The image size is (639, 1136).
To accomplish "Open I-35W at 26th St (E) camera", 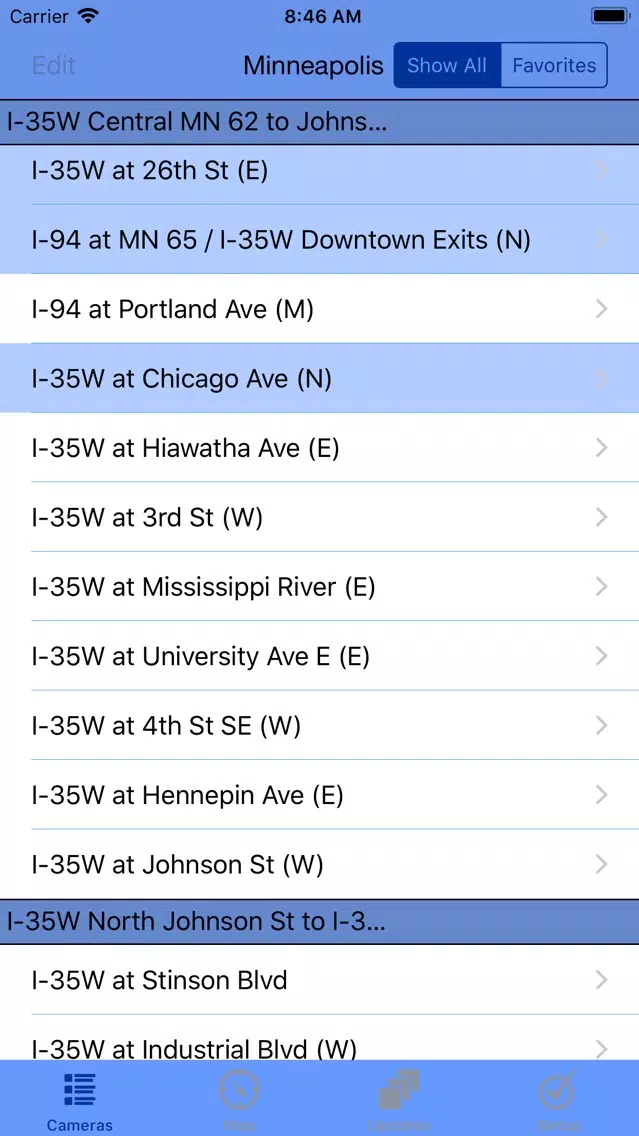I will (320, 171).
